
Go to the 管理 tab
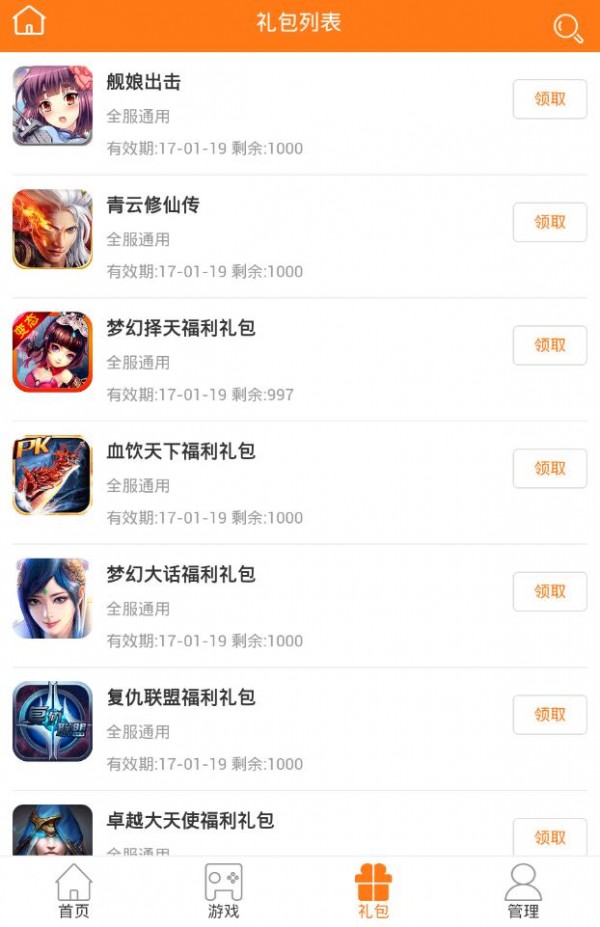pyautogui.click(x=523, y=891)
